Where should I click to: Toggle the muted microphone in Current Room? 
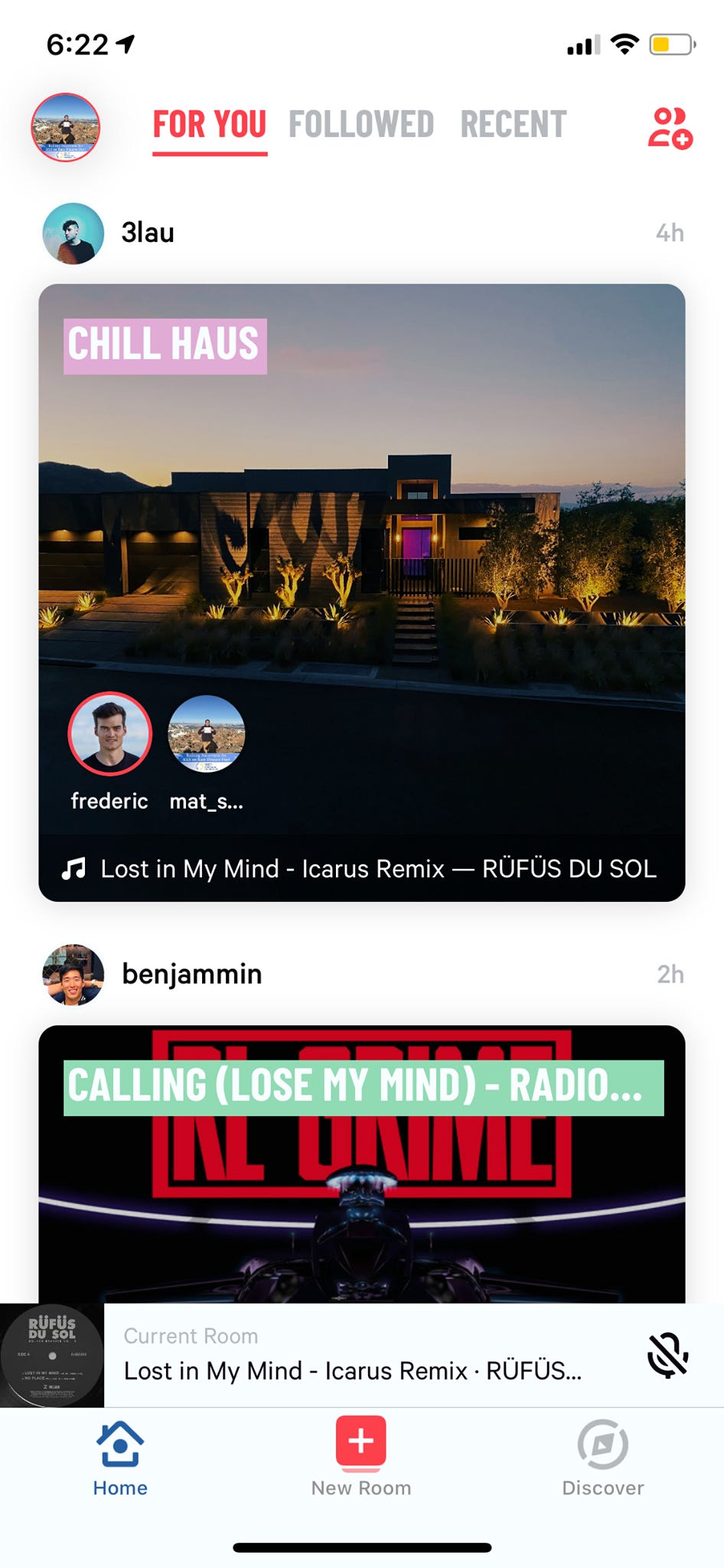coord(667,1355)
